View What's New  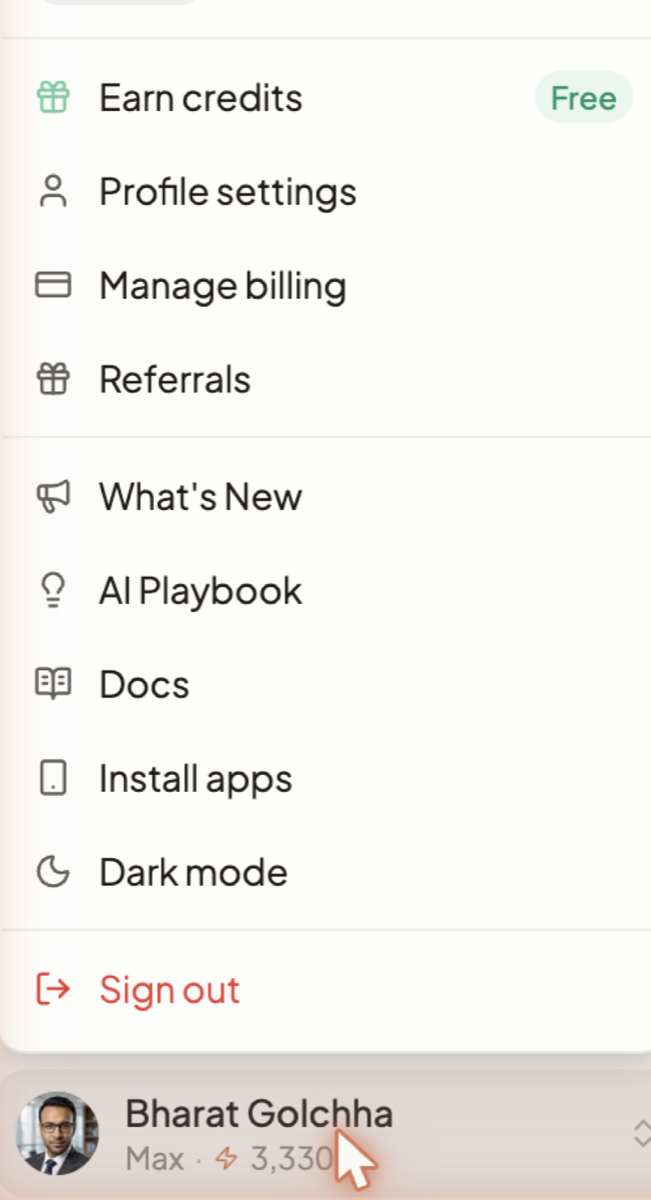point(326,497)
